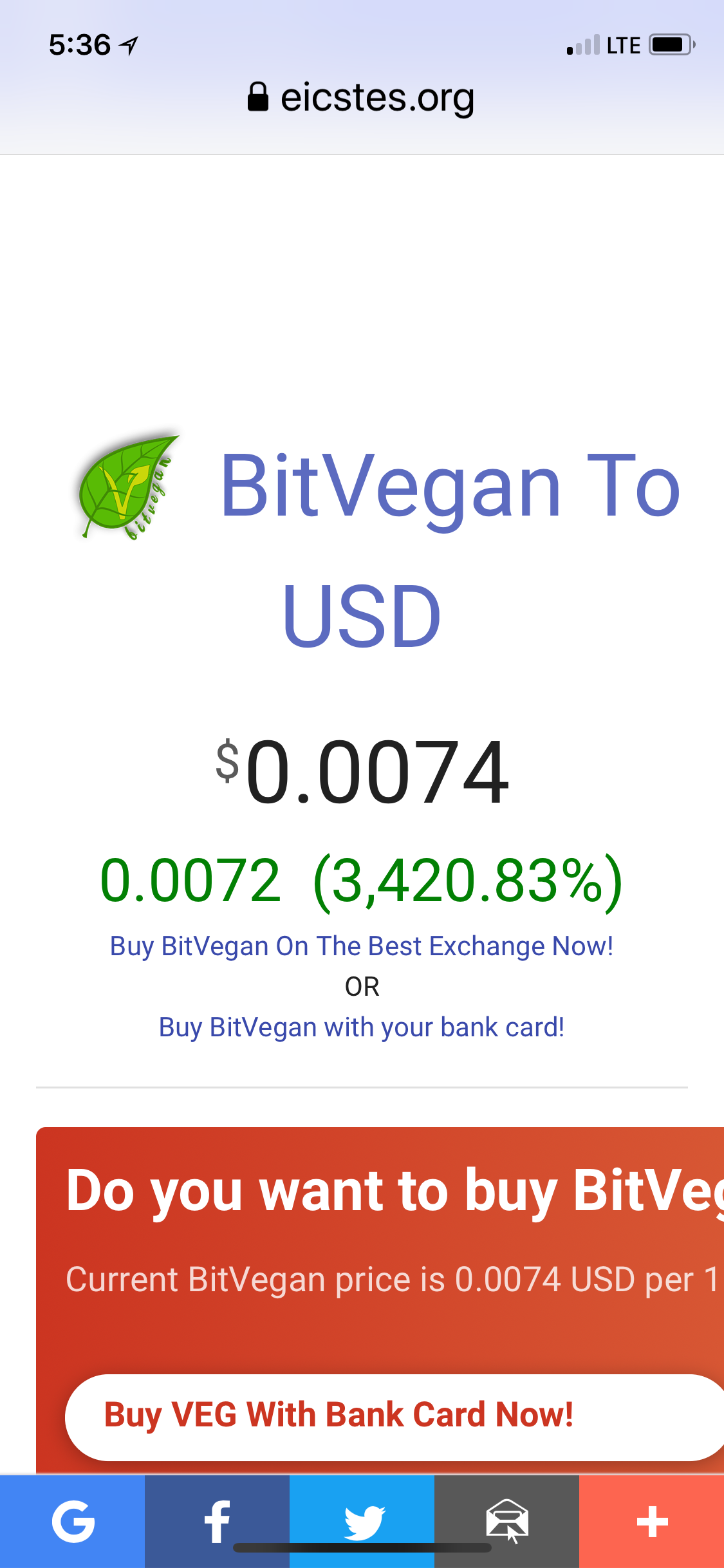Share this page via Google
Image resolution: width=724 pixels, height=1568 pixels.
click(73, 1522)
